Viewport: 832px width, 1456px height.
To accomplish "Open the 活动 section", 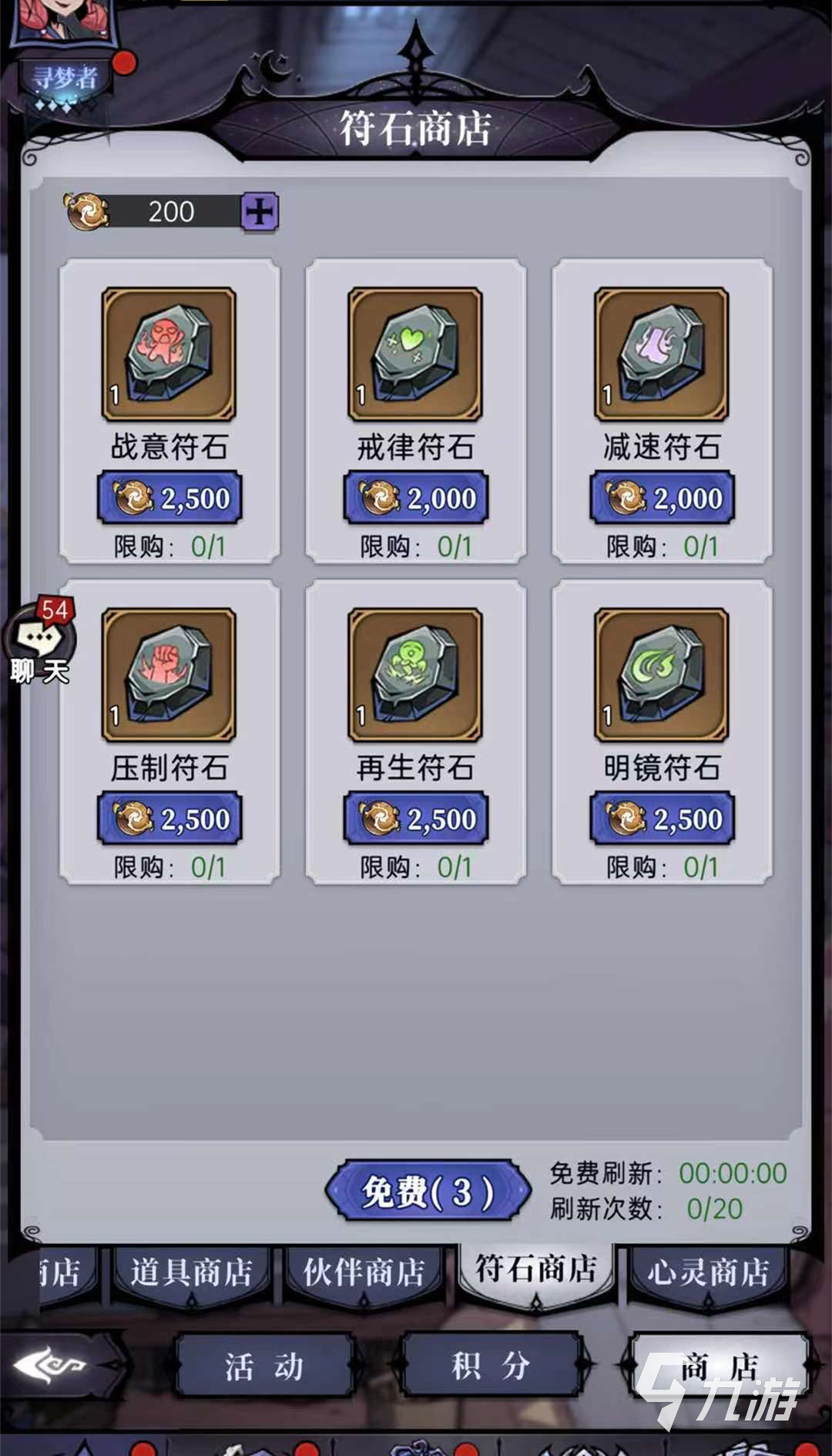I will click(x=263, y=1367).
